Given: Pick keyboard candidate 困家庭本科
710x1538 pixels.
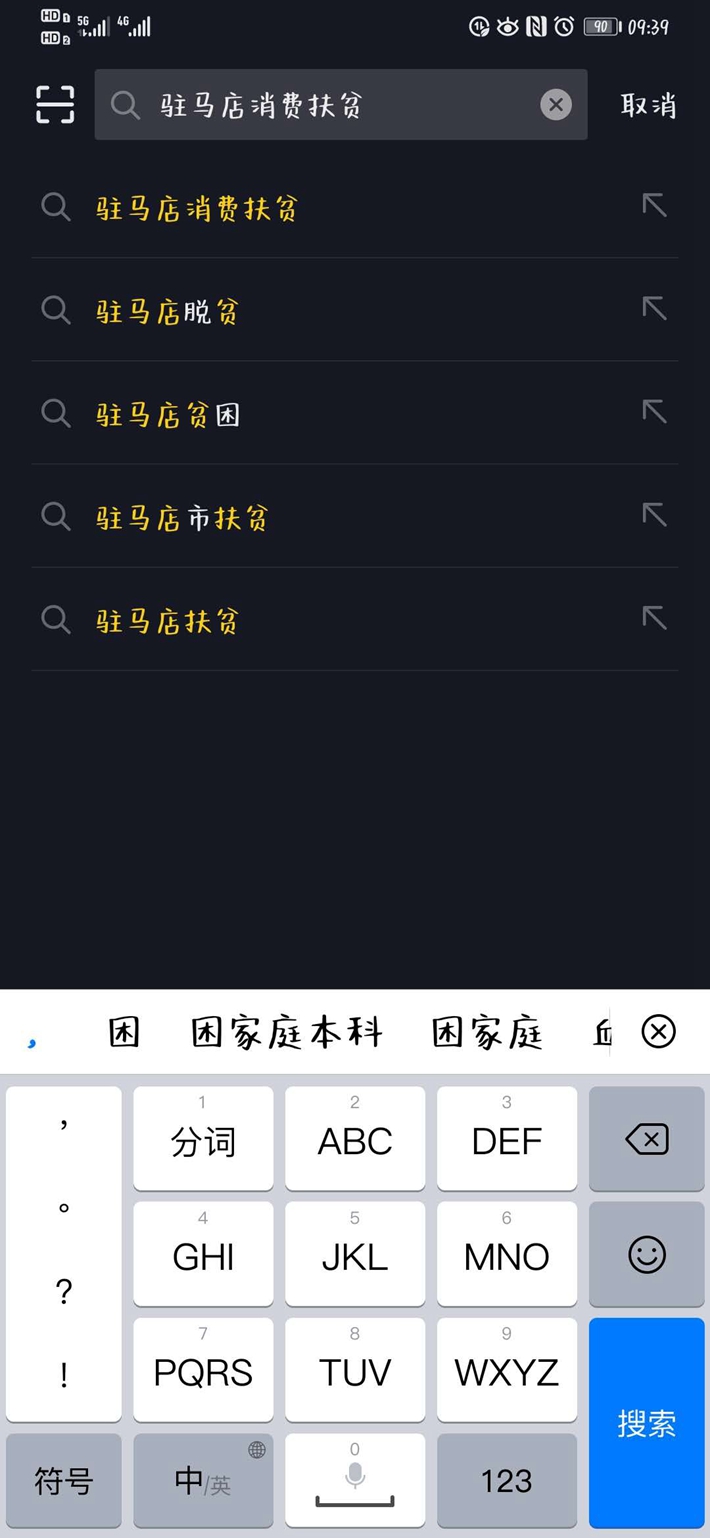Looking at the screenshot, I should click(x=286, y=1032).
